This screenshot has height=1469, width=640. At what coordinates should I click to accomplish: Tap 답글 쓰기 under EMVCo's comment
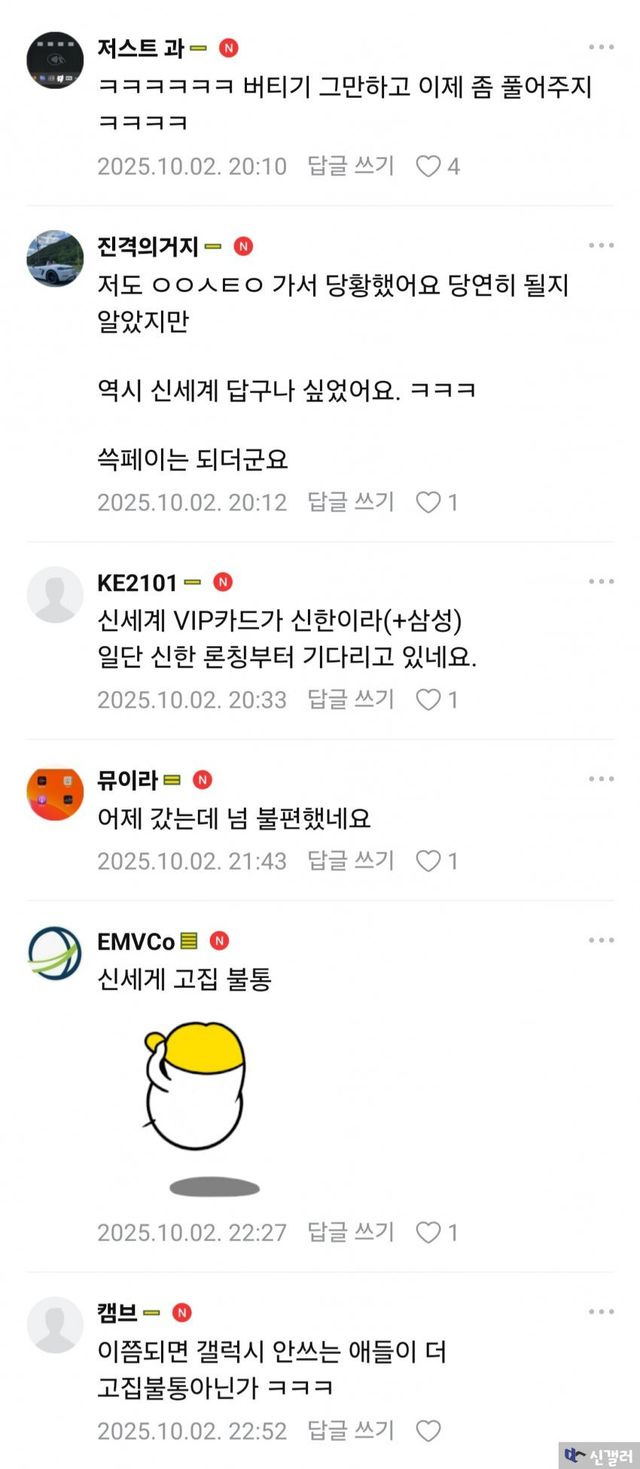(x=350, y=1232)
